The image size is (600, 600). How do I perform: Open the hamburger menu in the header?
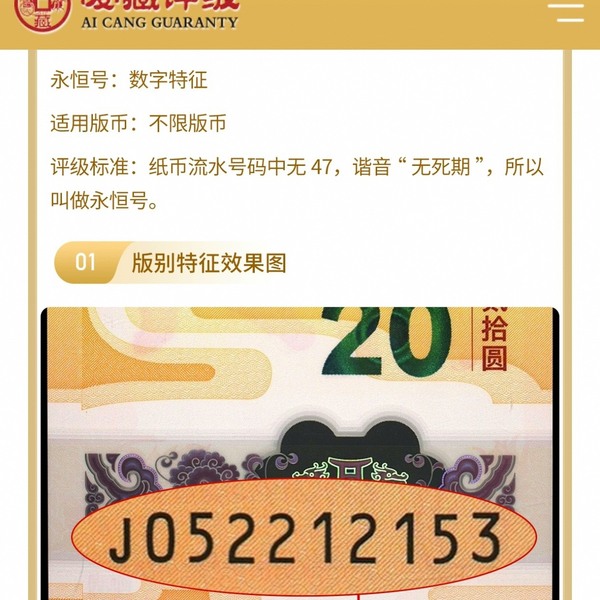(566, 12)
